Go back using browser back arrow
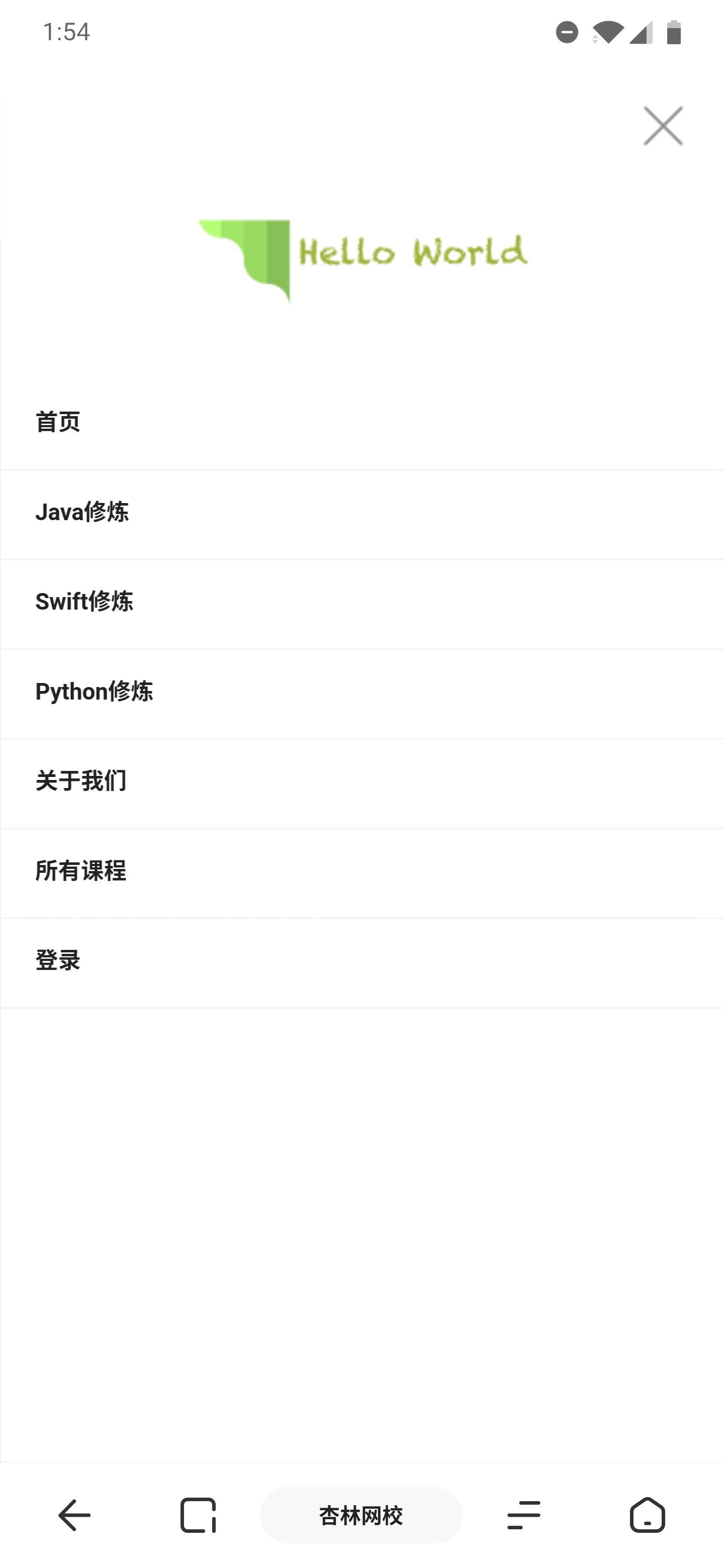Viewport: 724px width, 1568px height. [74, 1515]
